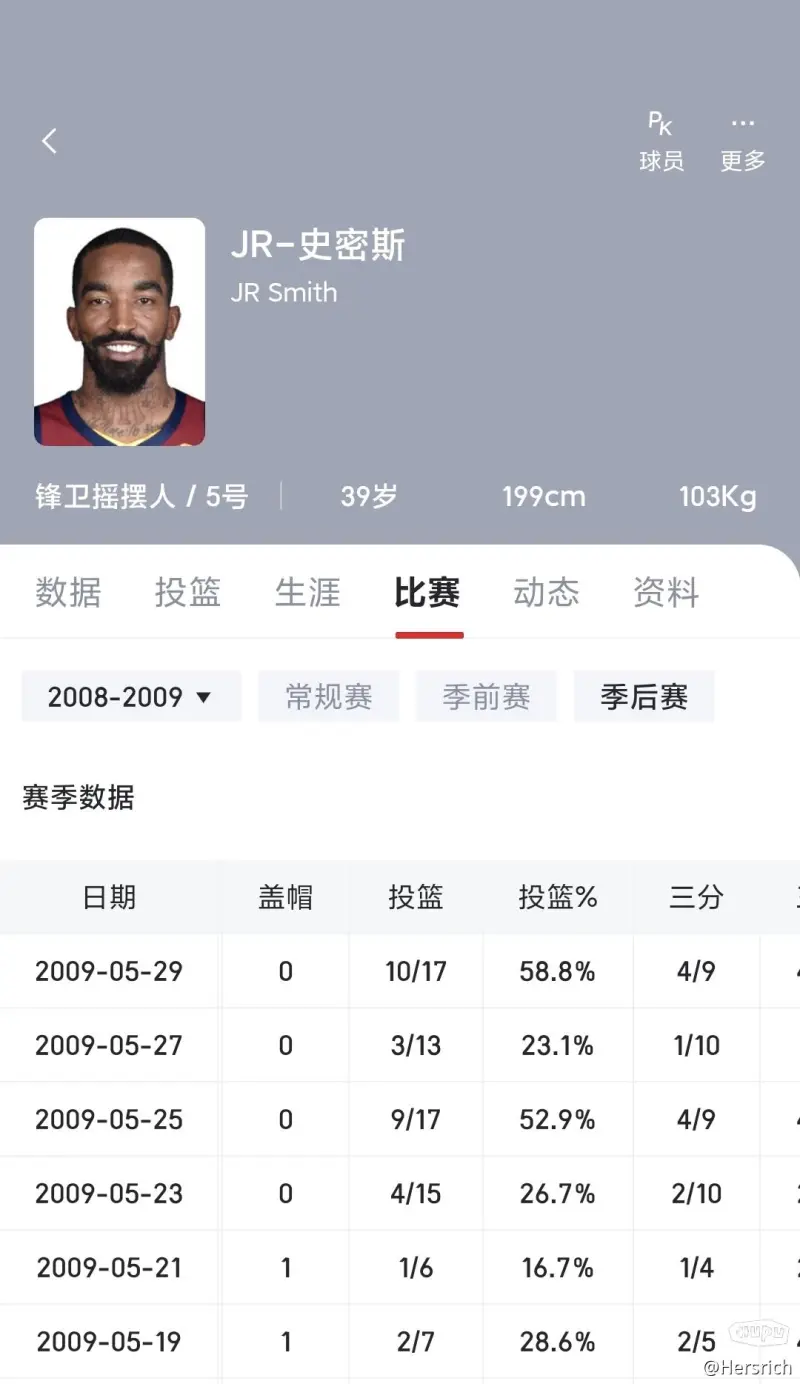Open the 更多 overflow menu
This screenshot has height=1384, width=800.
742,142
